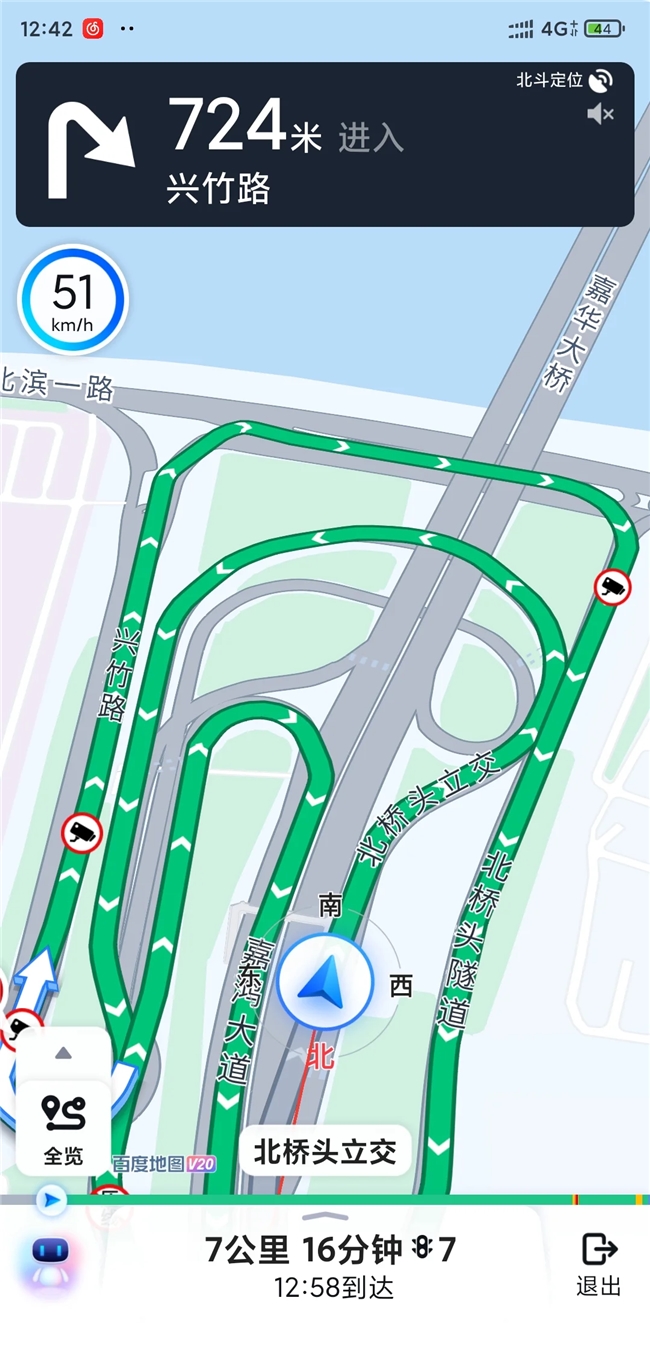The height and width of the screenshot is (1352, 650).
Task: Open the voice assistant robot
Action: tap(50, 1262)
